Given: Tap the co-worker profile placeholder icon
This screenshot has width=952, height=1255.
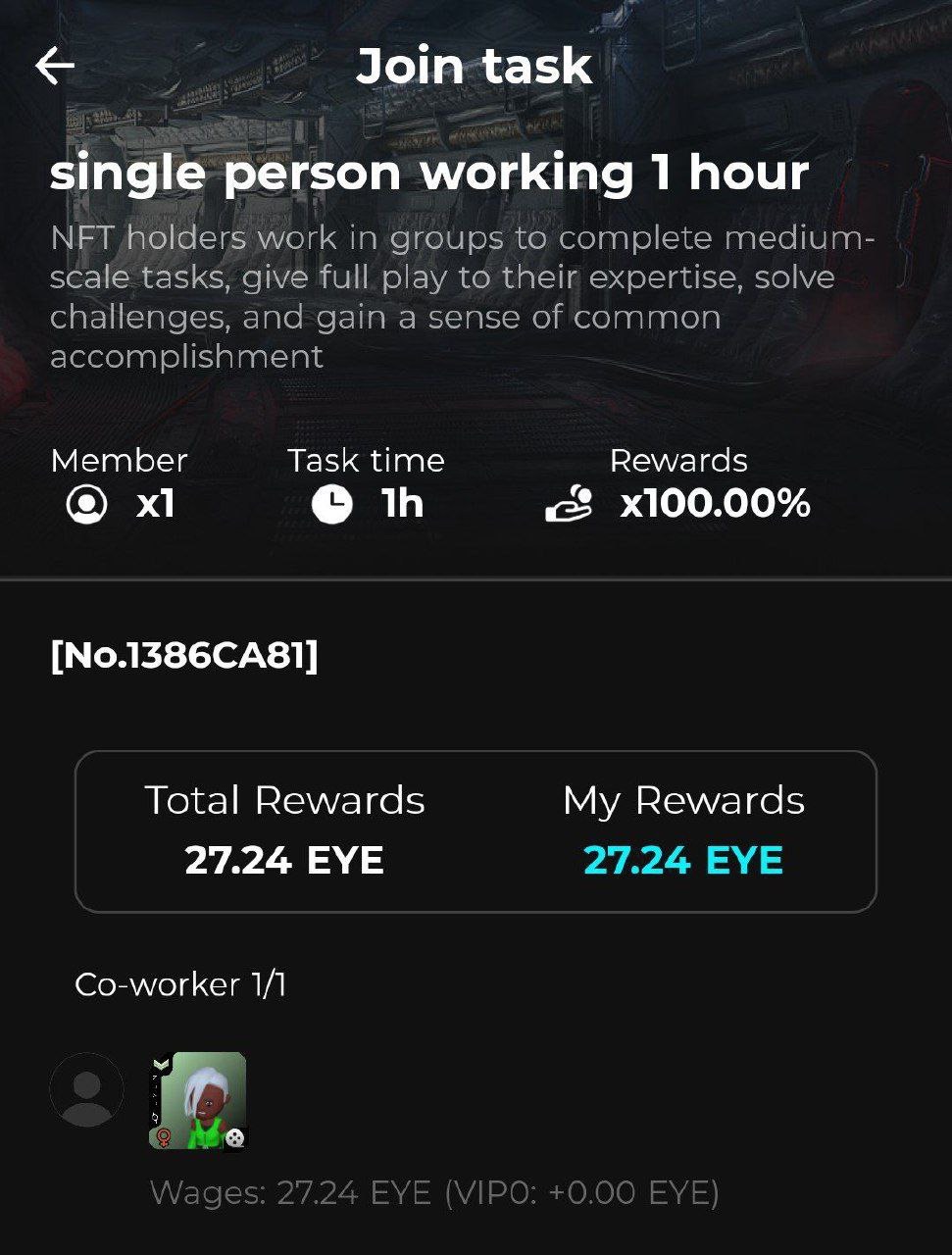Looking at the screenshot, I should click(x=86, y=1089).
